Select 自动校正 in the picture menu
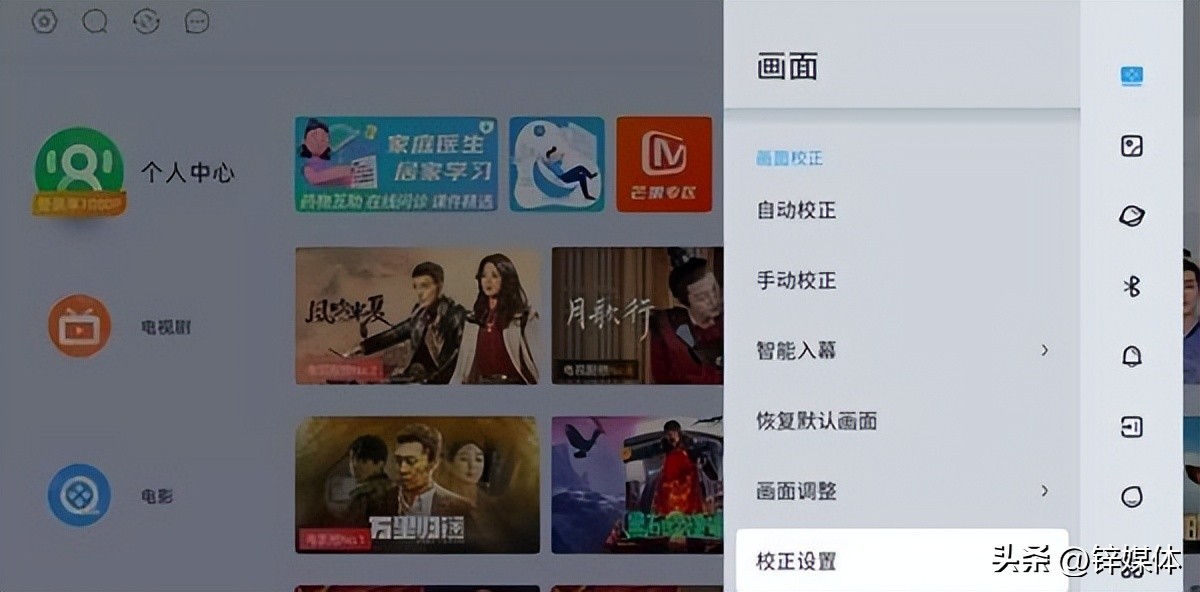This screenshot has width=1200, height=592. 796,211
